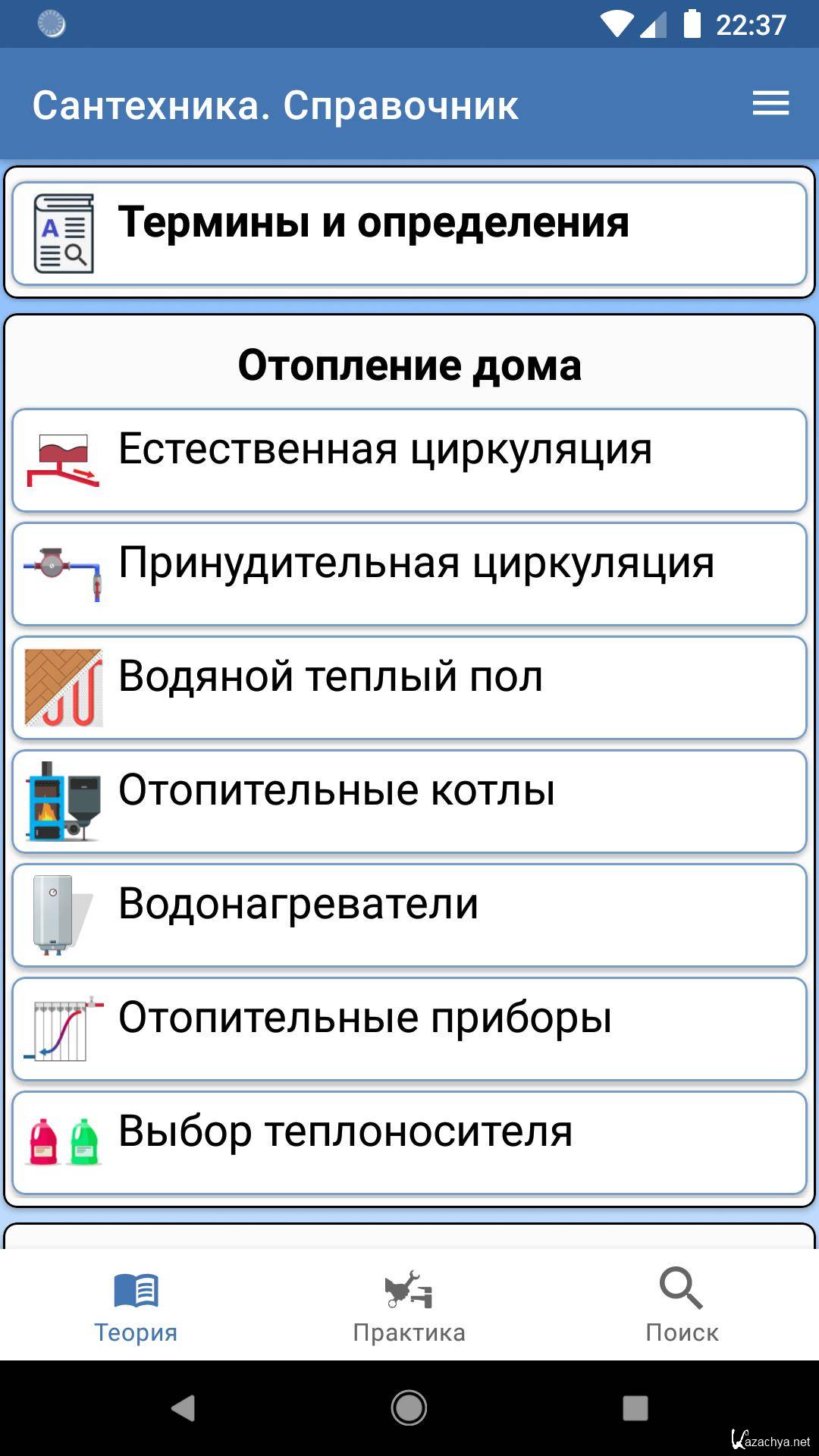This screenshot has height=1456, width=819.
Task: Open Водонагреватели section
Action: (409, 915)
